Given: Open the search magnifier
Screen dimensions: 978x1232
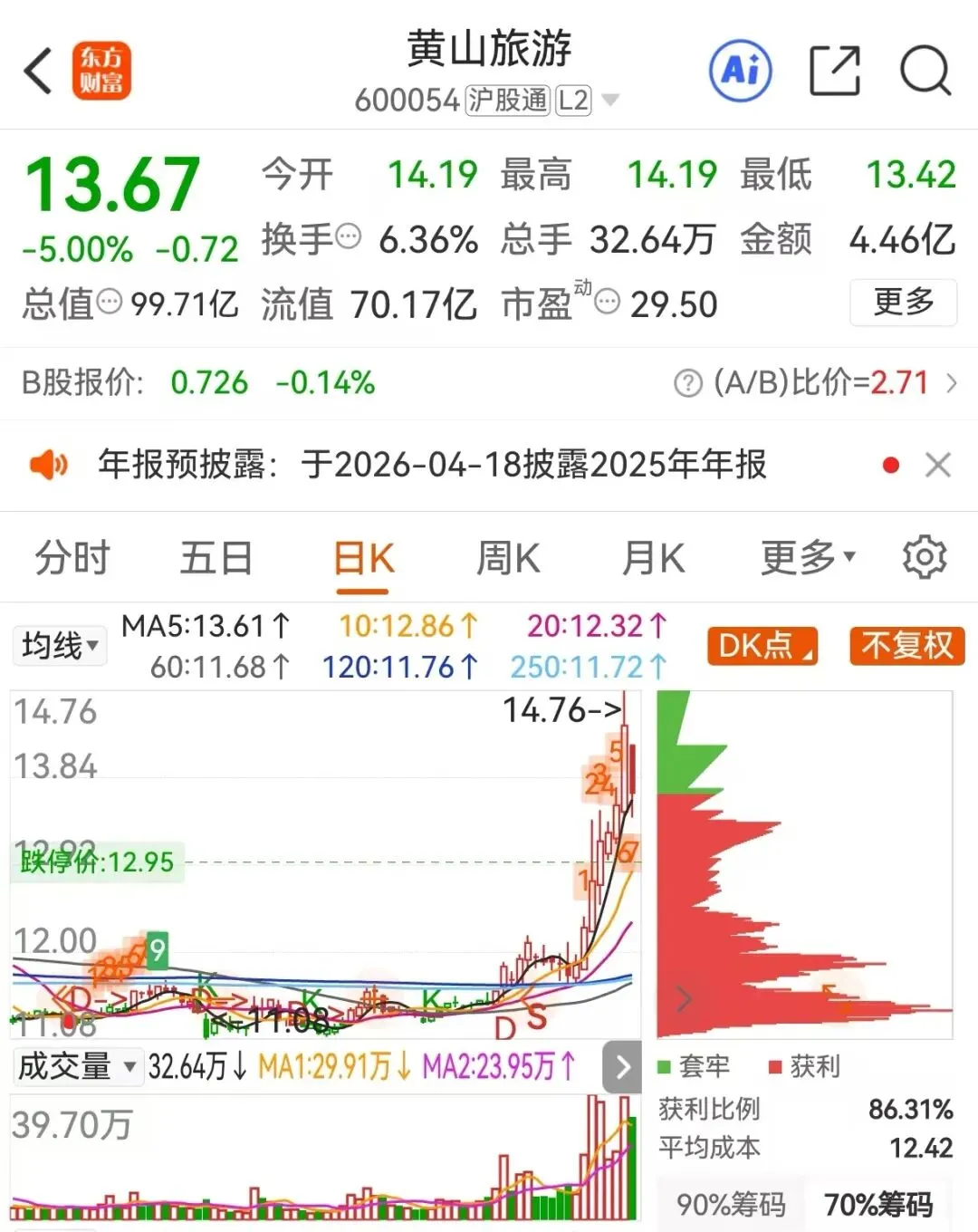Looking at the screenshot, I should coord(925,71).
